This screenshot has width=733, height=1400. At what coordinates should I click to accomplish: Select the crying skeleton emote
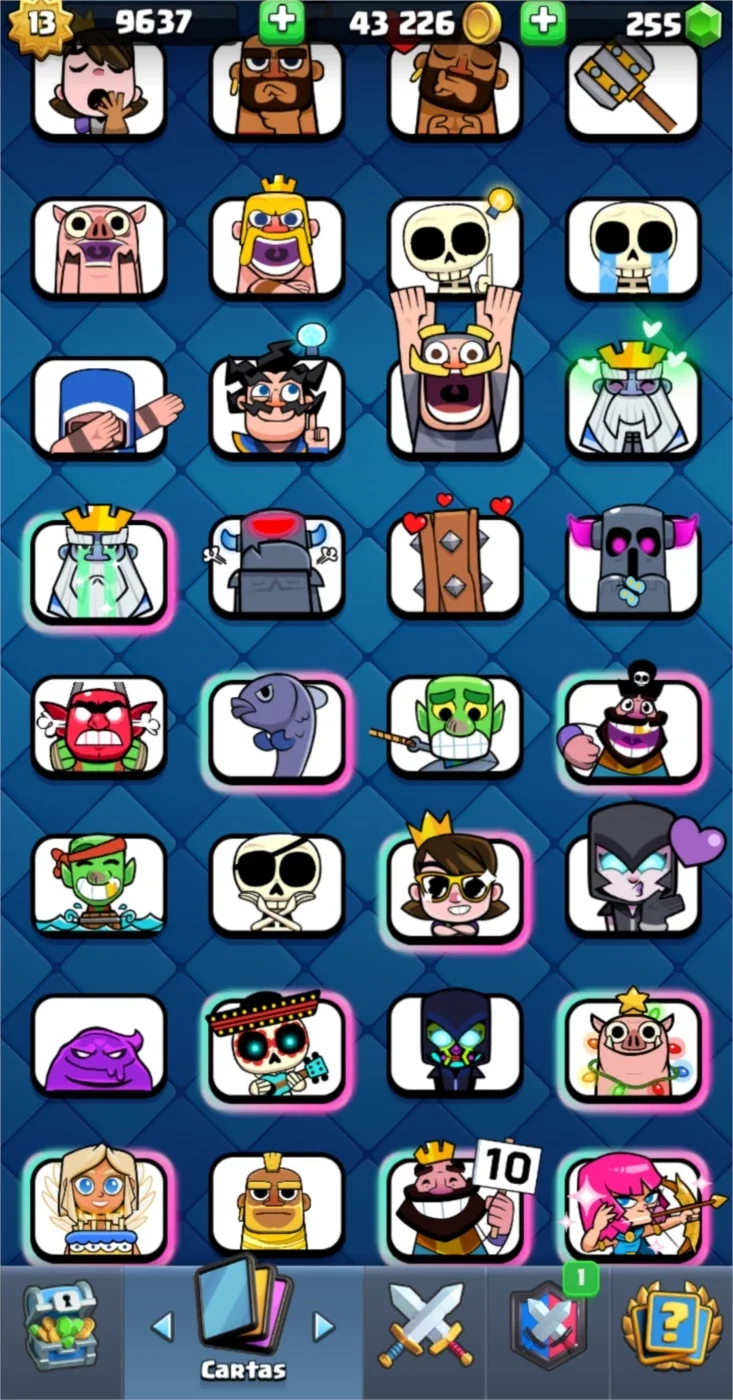tap(634, 247)
